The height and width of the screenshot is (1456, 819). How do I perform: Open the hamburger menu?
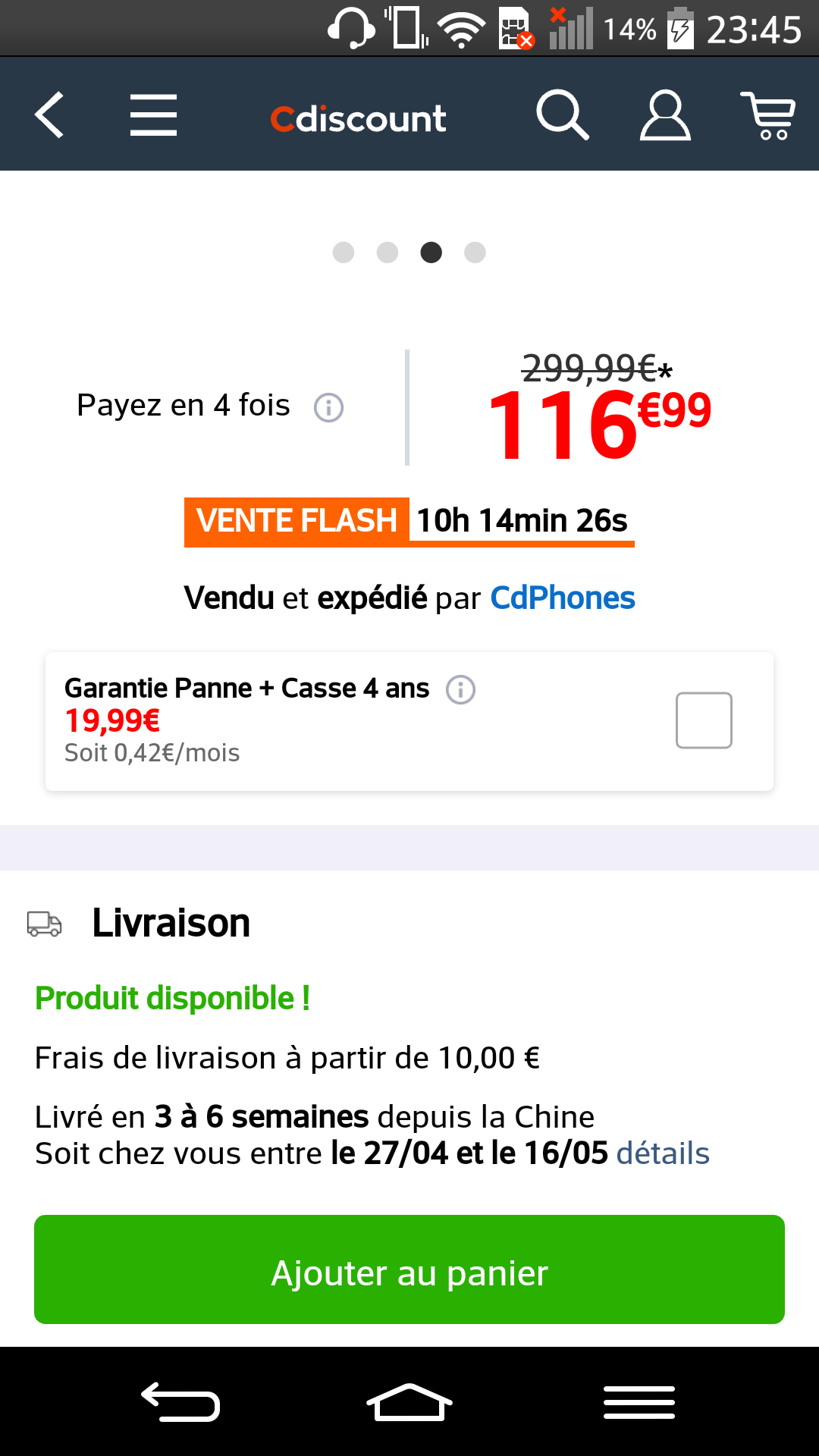153,115
